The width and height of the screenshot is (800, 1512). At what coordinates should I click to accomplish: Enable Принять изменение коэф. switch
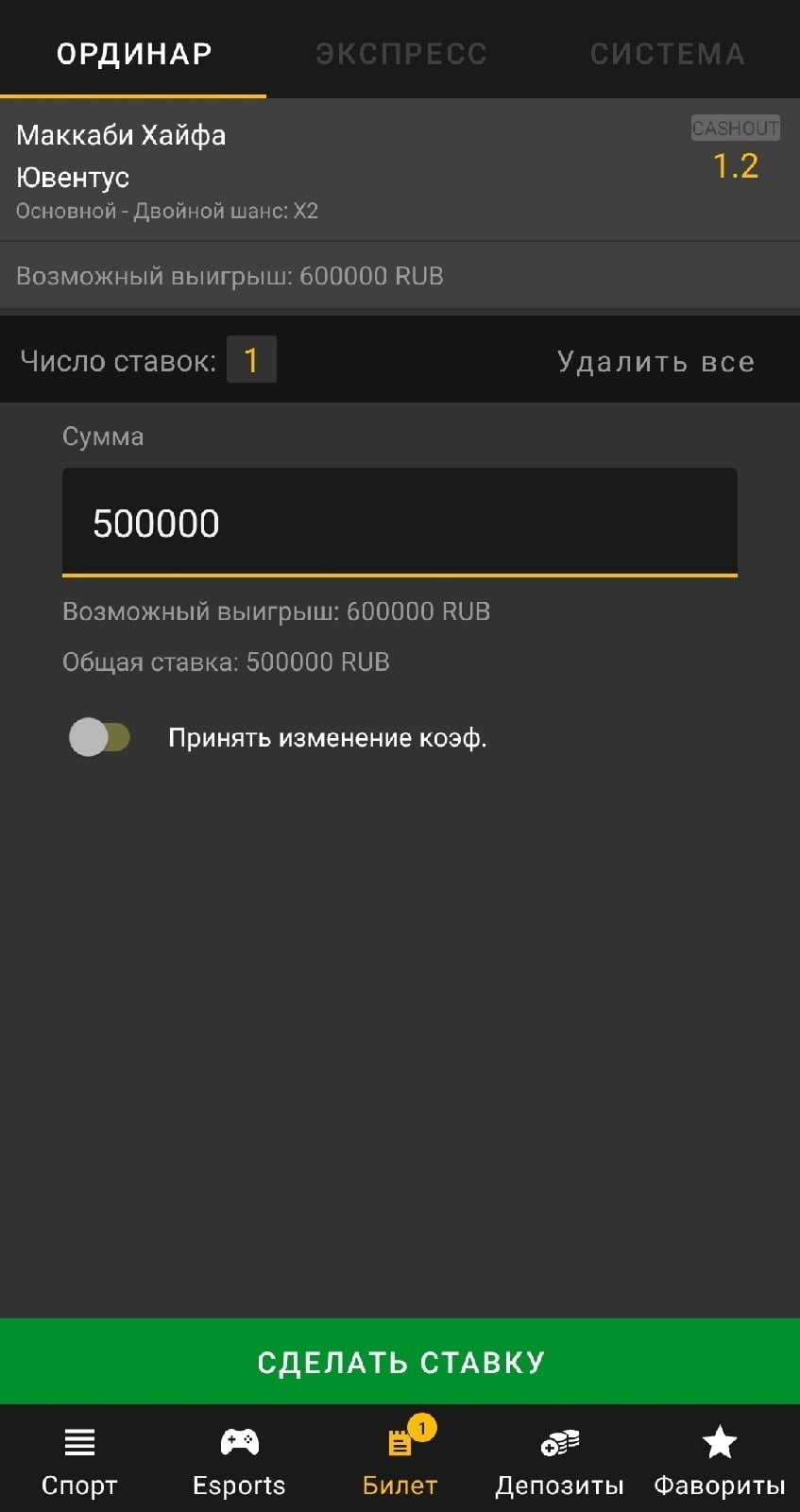click(x=99, y=737)
